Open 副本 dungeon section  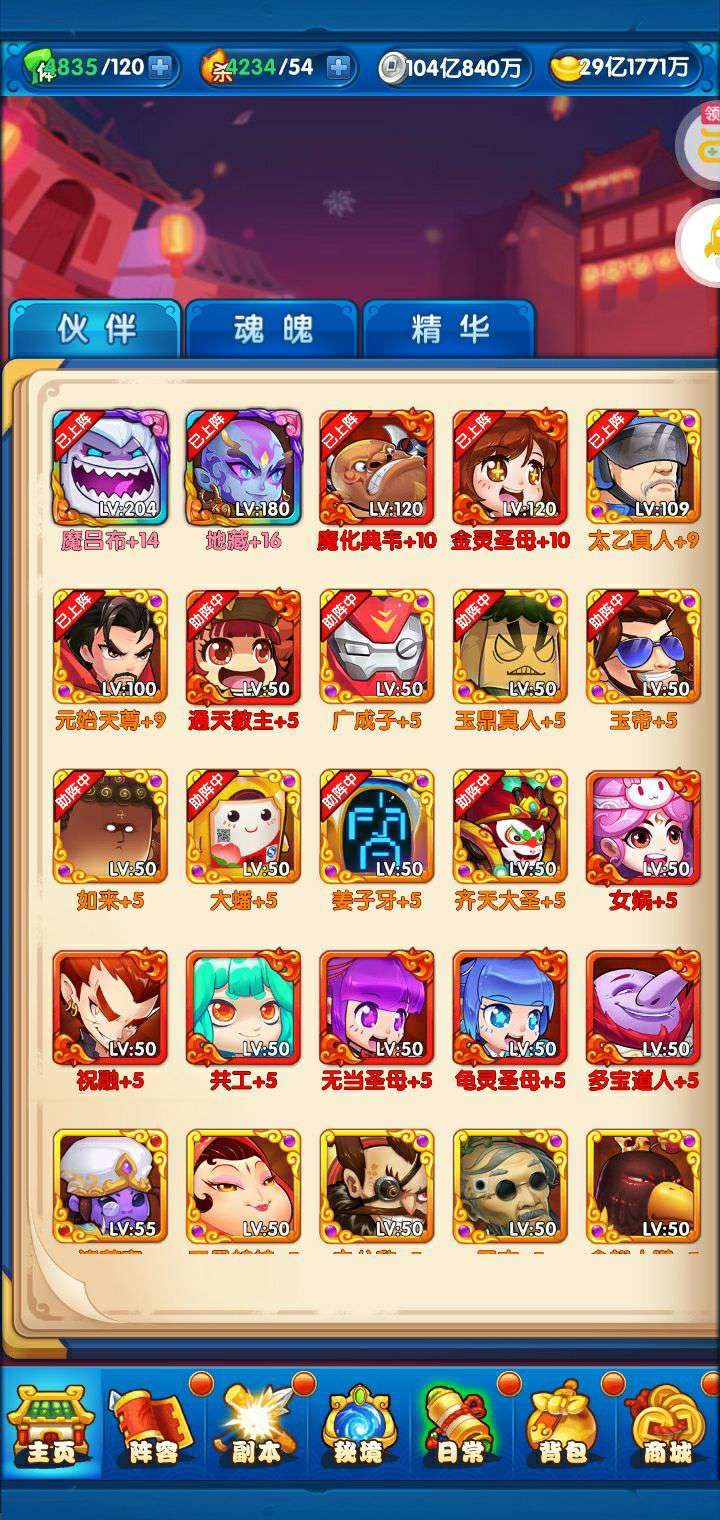256,1425
